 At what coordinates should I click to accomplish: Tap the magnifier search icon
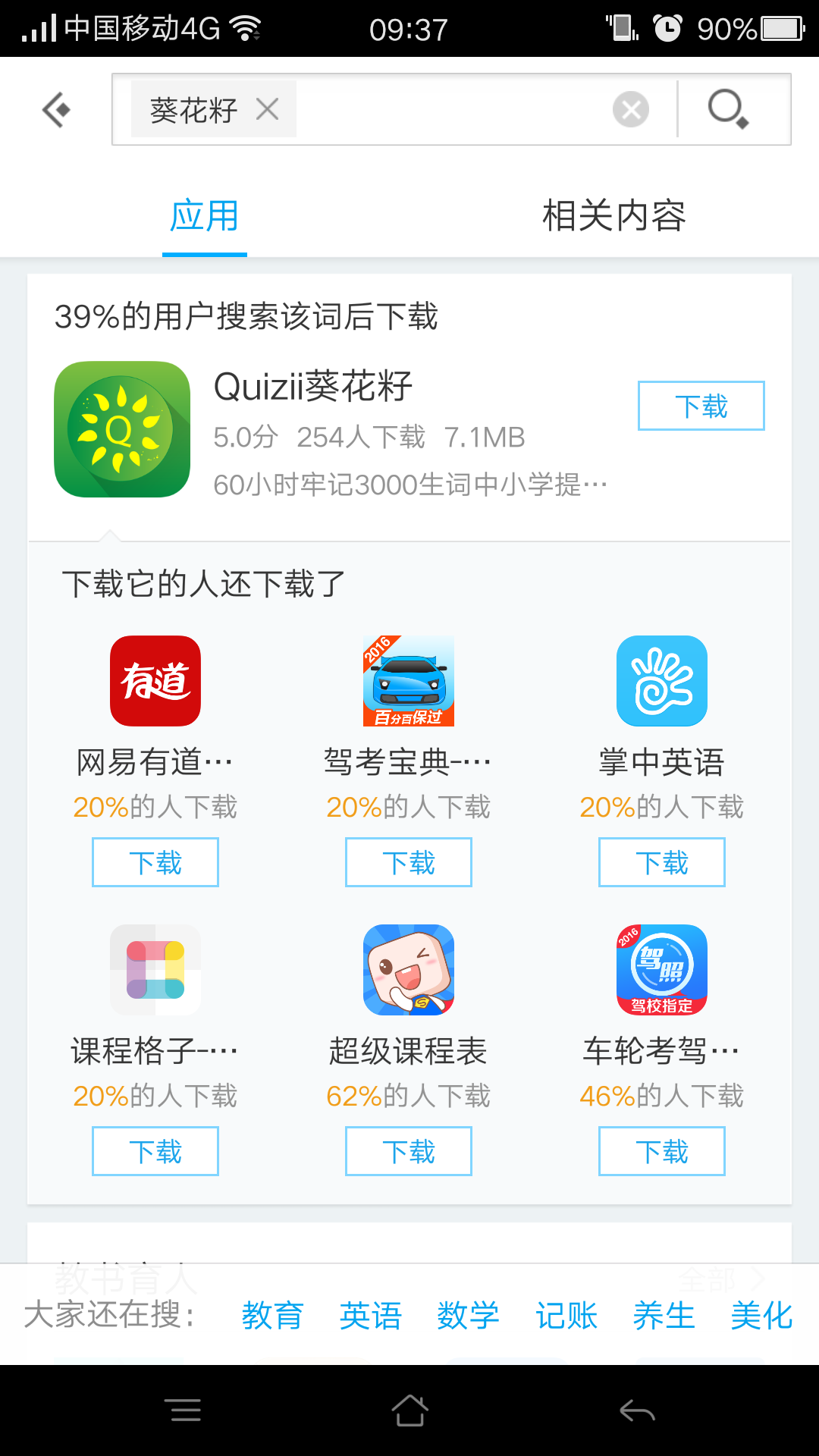point(729,109)
